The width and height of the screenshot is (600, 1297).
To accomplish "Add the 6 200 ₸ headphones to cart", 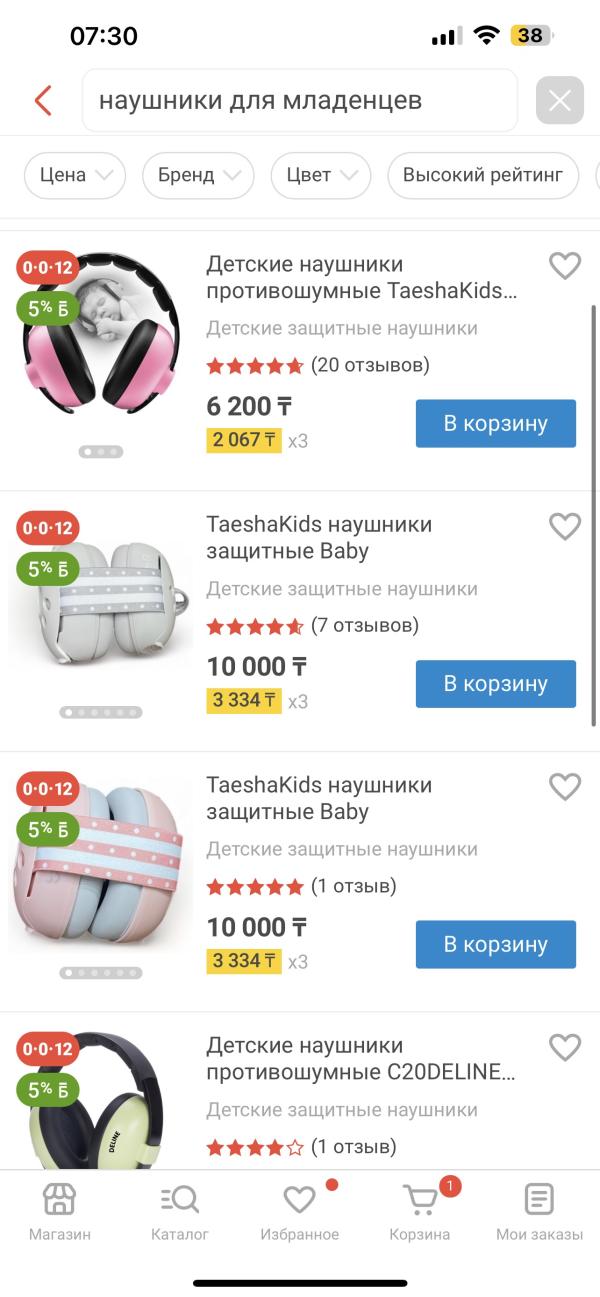I will pyautogui.click(x=495, y=423).
